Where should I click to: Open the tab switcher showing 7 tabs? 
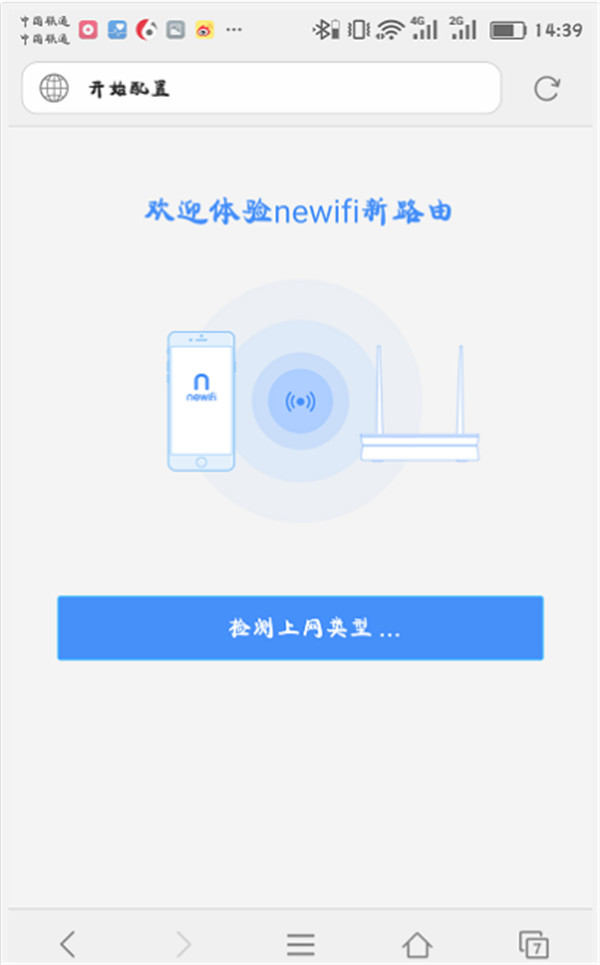click(x=534, y=943)
